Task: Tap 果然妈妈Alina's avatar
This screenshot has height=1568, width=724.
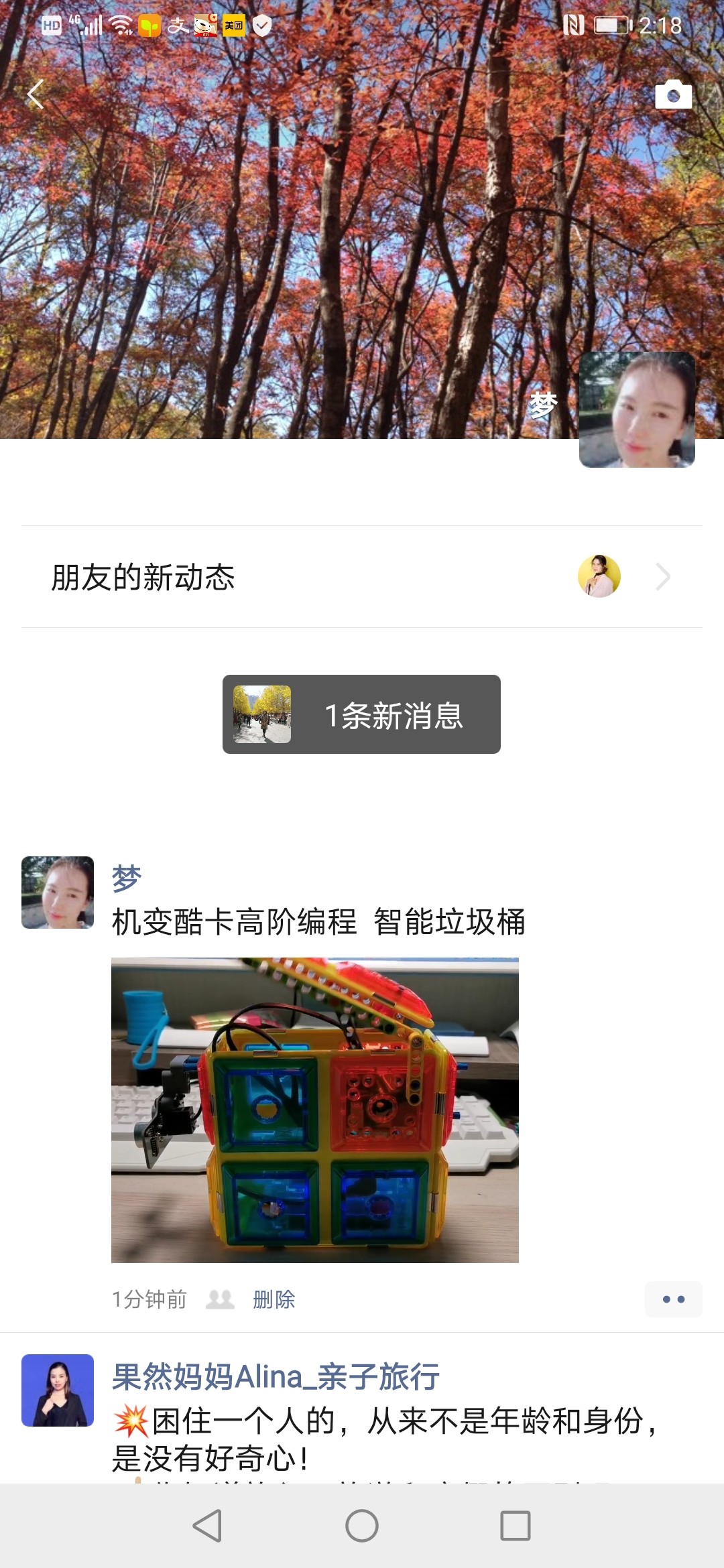Action: [58, 1390]
